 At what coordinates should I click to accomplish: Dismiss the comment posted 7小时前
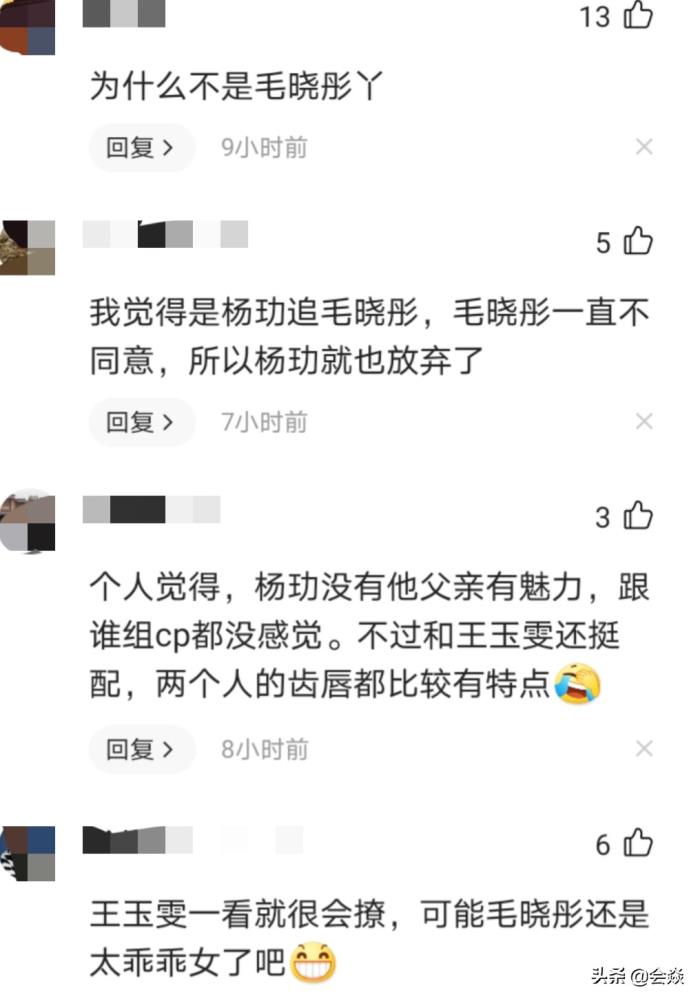click(x=644, y=422)
